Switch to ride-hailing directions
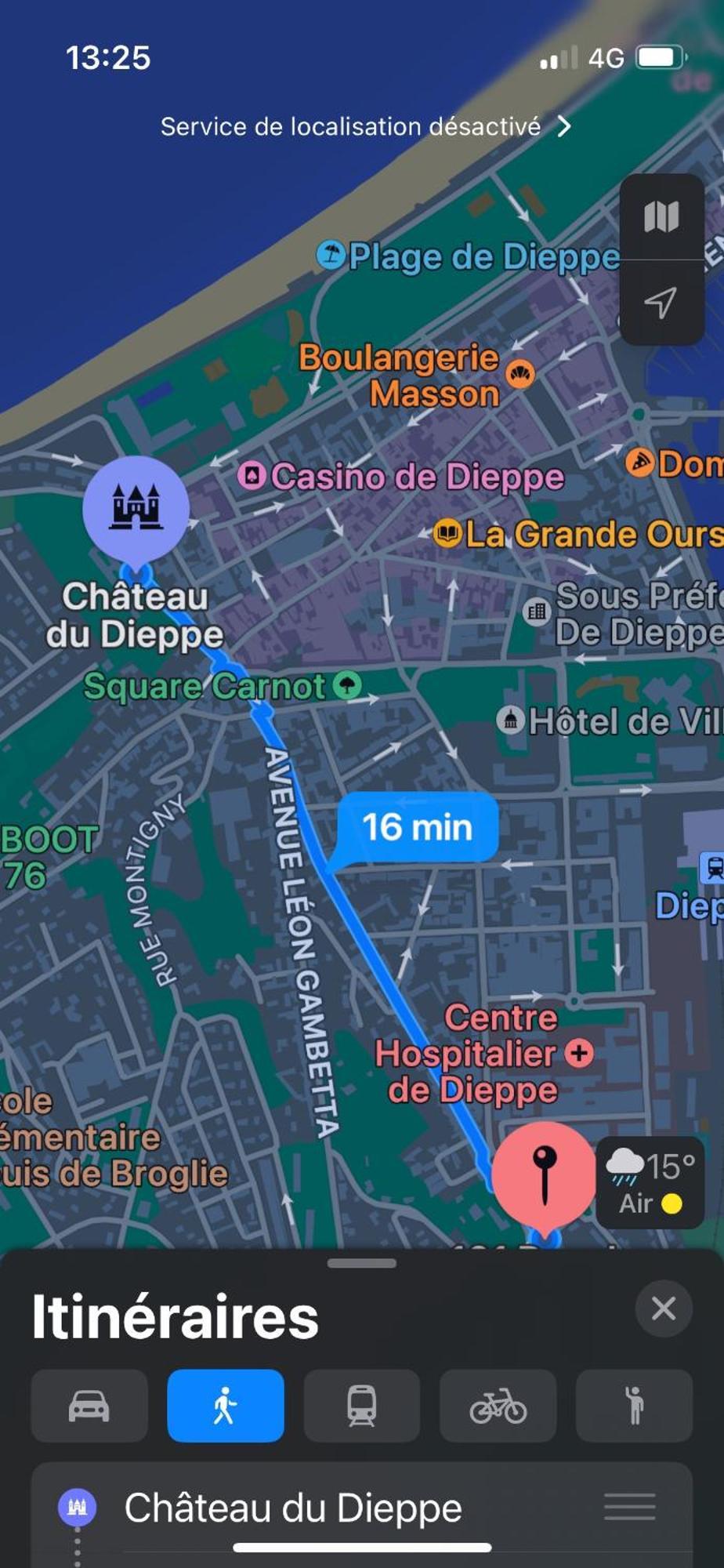Viewport: 724px width, 1568px height. click(634, 1406)
